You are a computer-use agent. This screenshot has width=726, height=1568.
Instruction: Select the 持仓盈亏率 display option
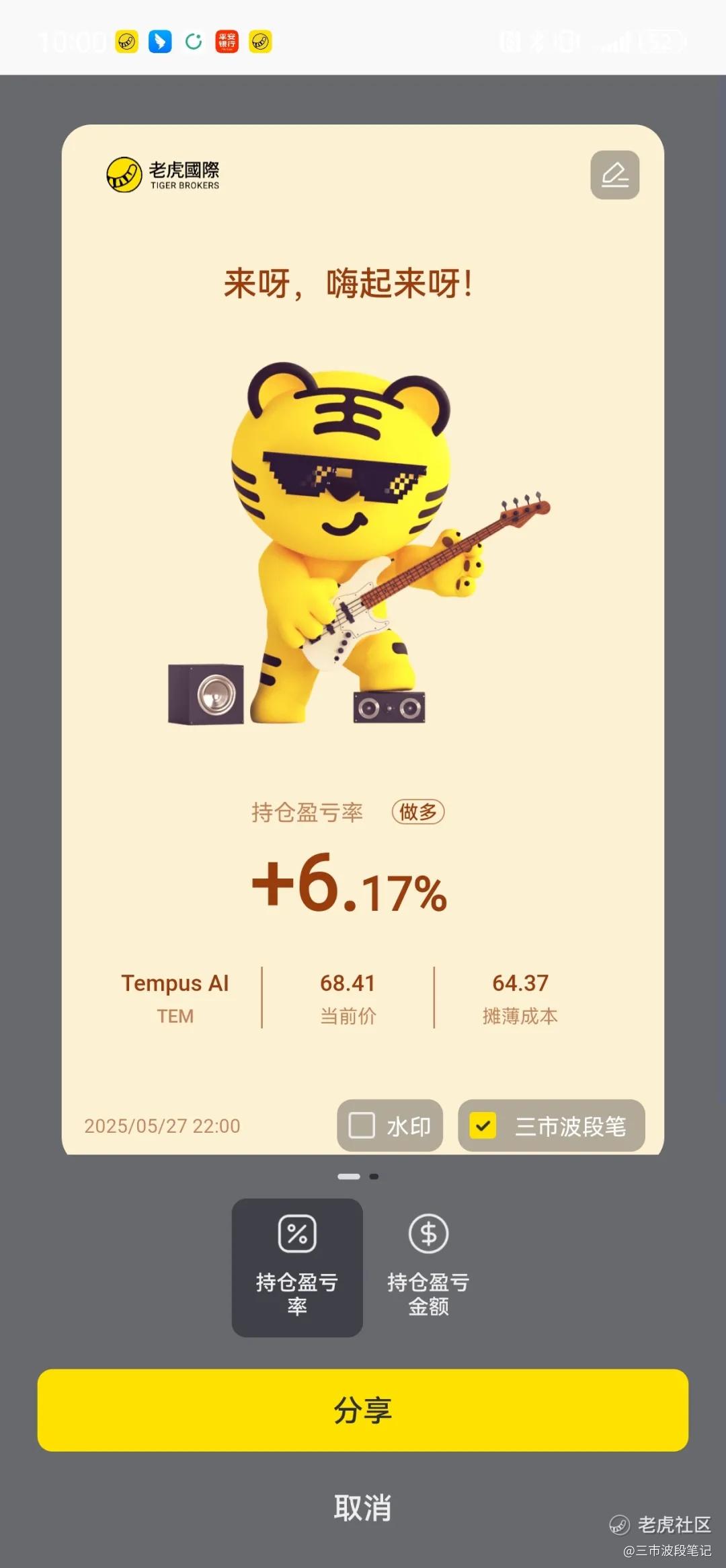click(x=297, y=1267)
